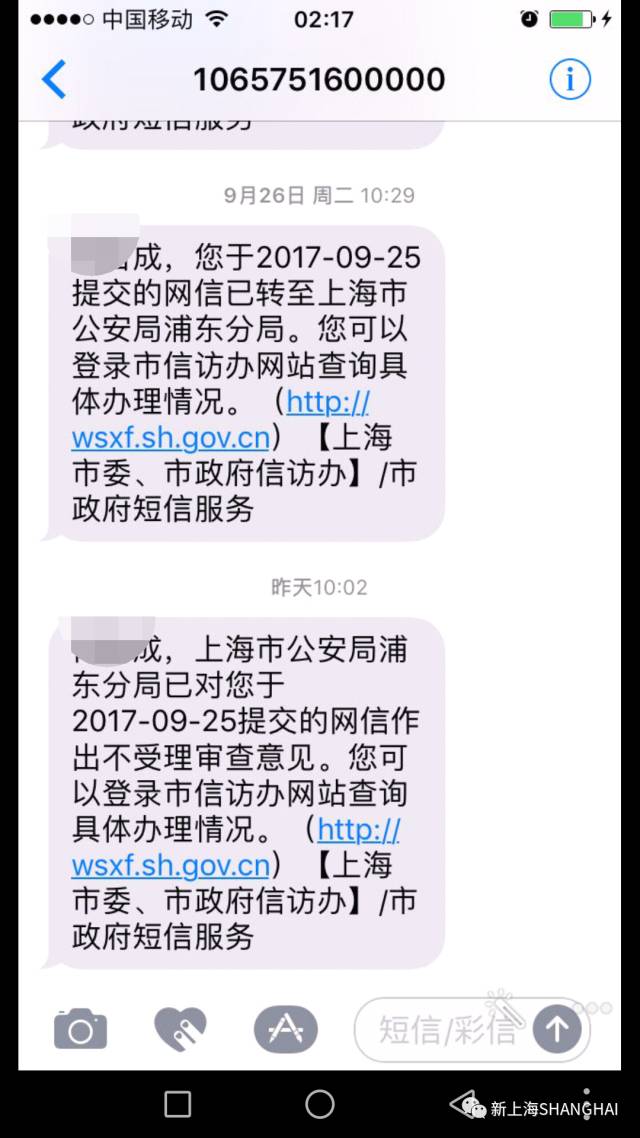Screen dimensions: 640x1138
Task: Go back to the messages list
Action: click(54, 79)
